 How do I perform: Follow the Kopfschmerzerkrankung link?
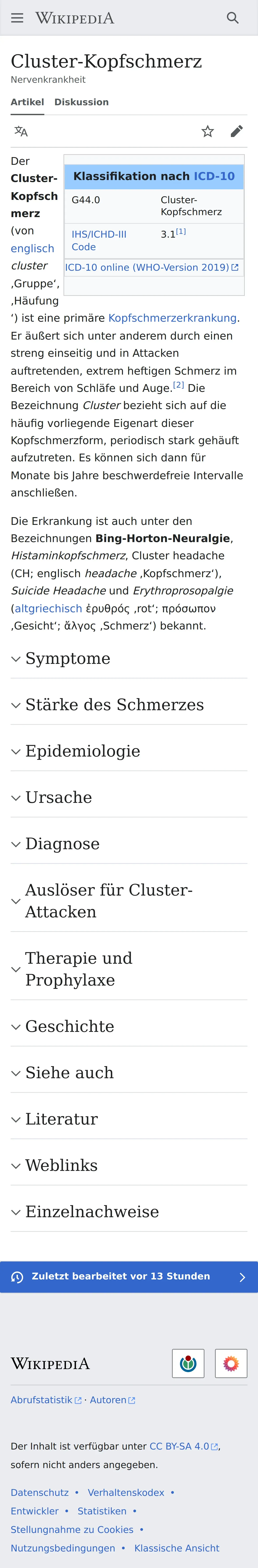point(172,318)
